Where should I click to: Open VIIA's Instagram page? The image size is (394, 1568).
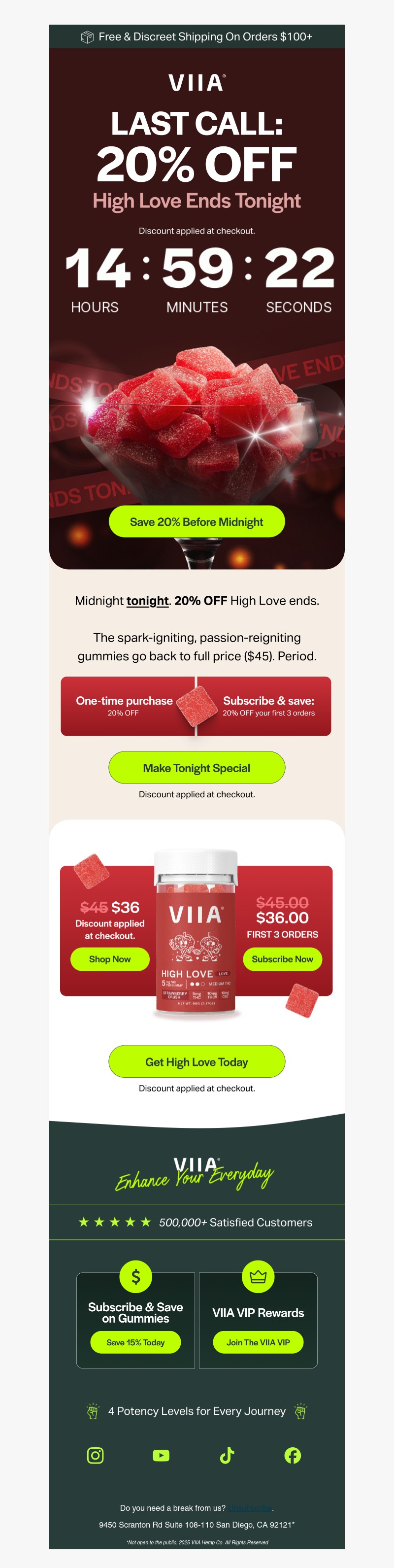tap(96, 1455)
